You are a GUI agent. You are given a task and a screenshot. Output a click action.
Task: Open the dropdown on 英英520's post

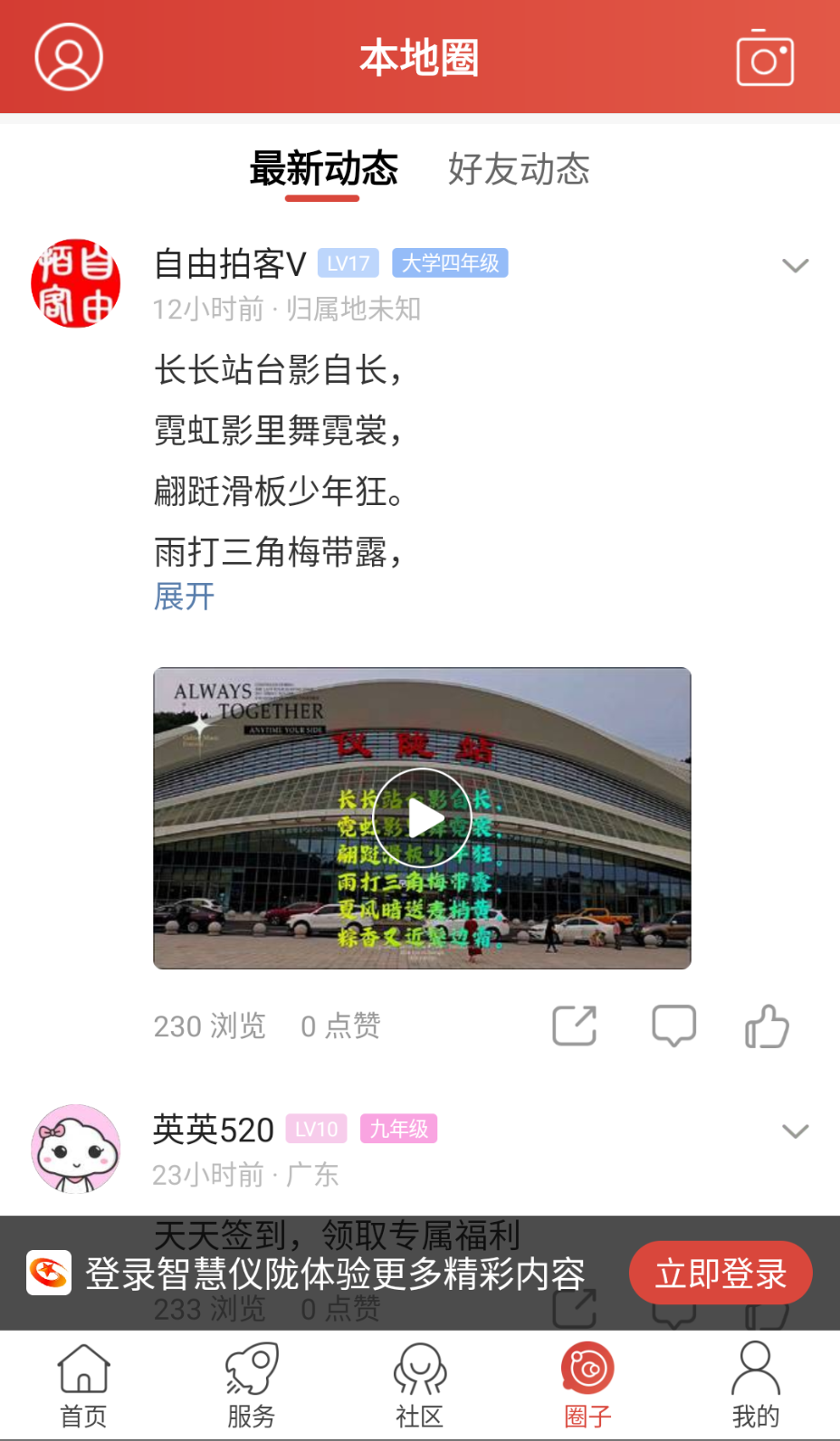point(795,1131)
